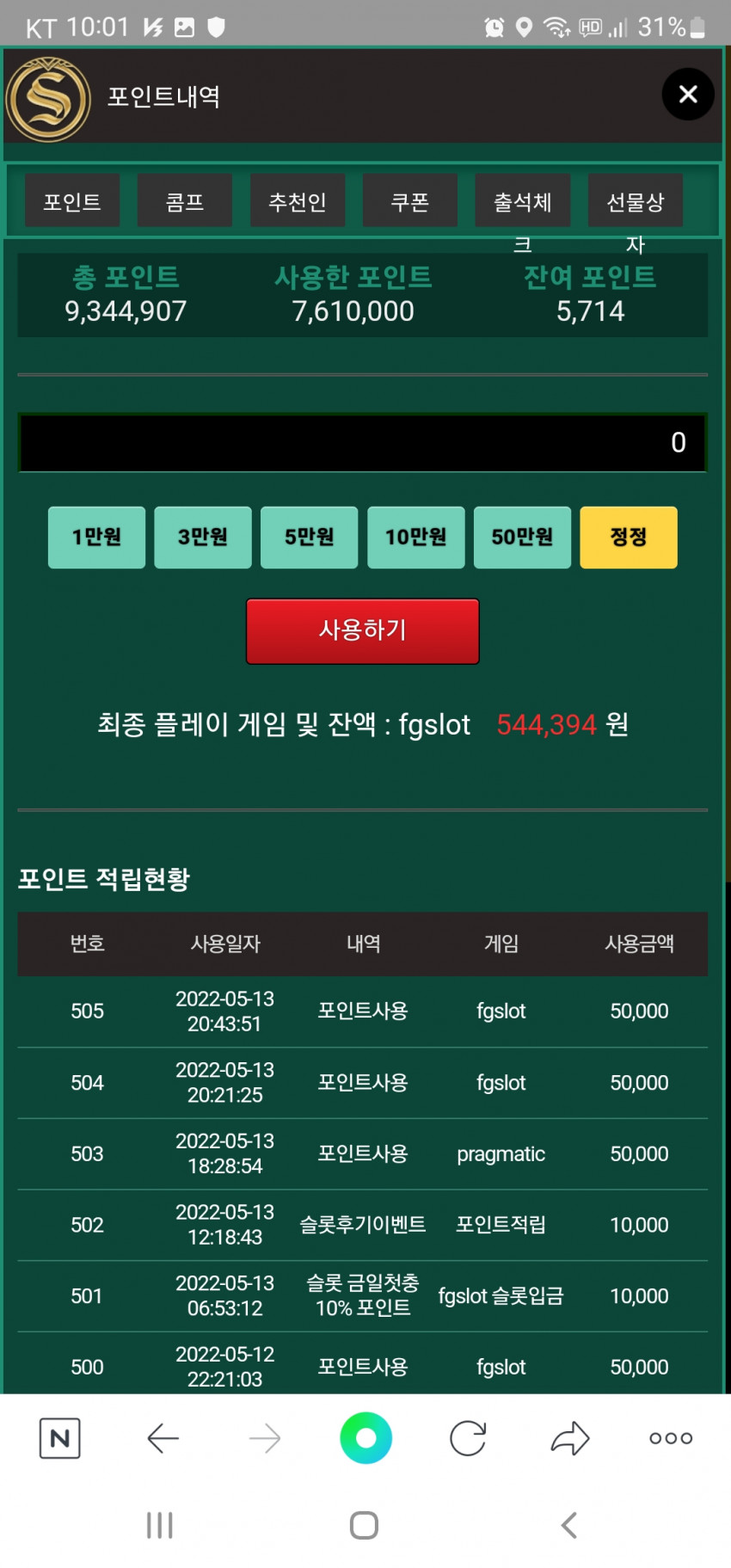This screenshot has height=1568, width=731.
Task: Tap the red 사용하기 button
Action: point(363,631)
